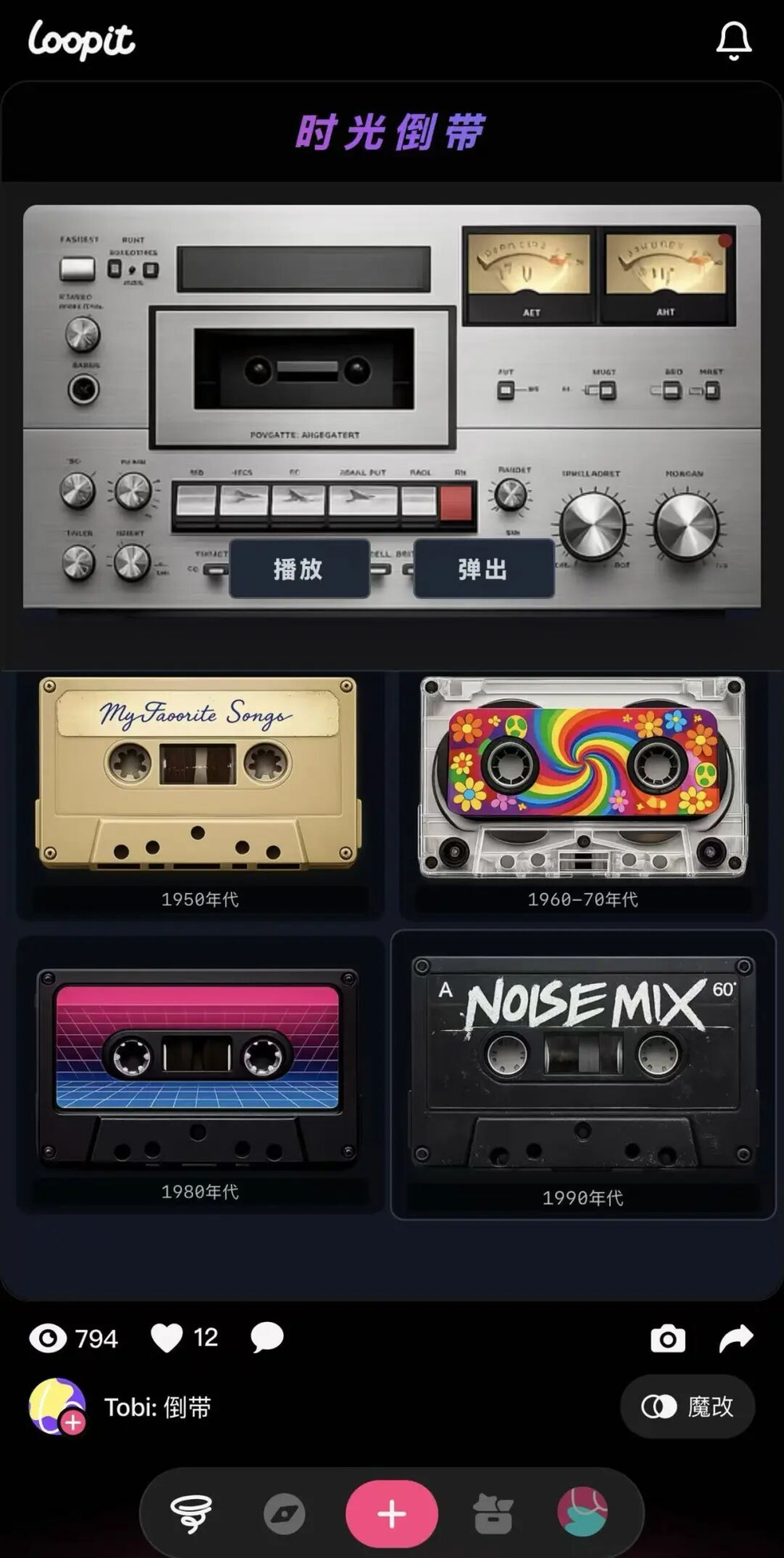
Task: Tap the camera screenshot icon
Action: 668,1338
